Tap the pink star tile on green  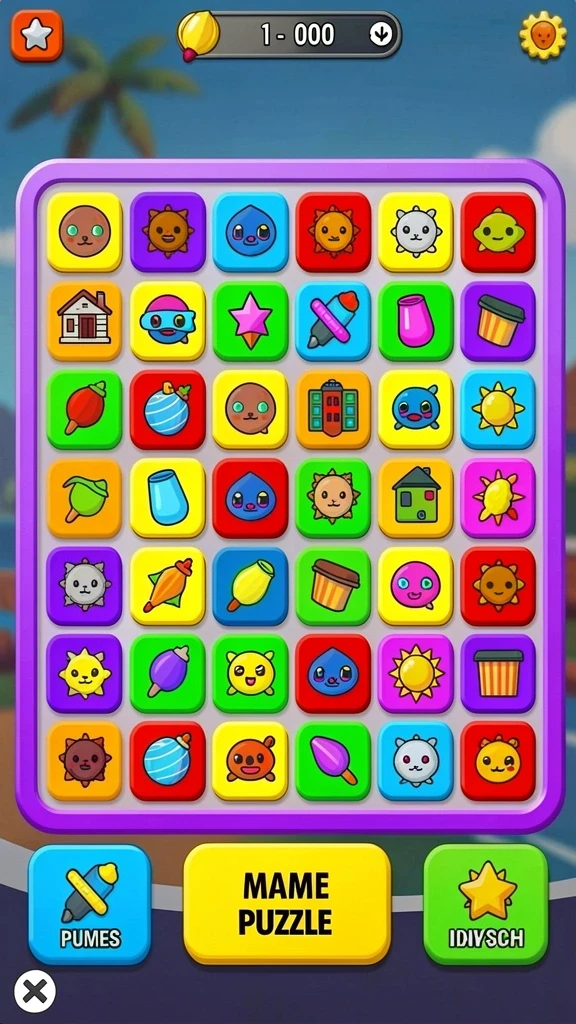tap(250, 321)
